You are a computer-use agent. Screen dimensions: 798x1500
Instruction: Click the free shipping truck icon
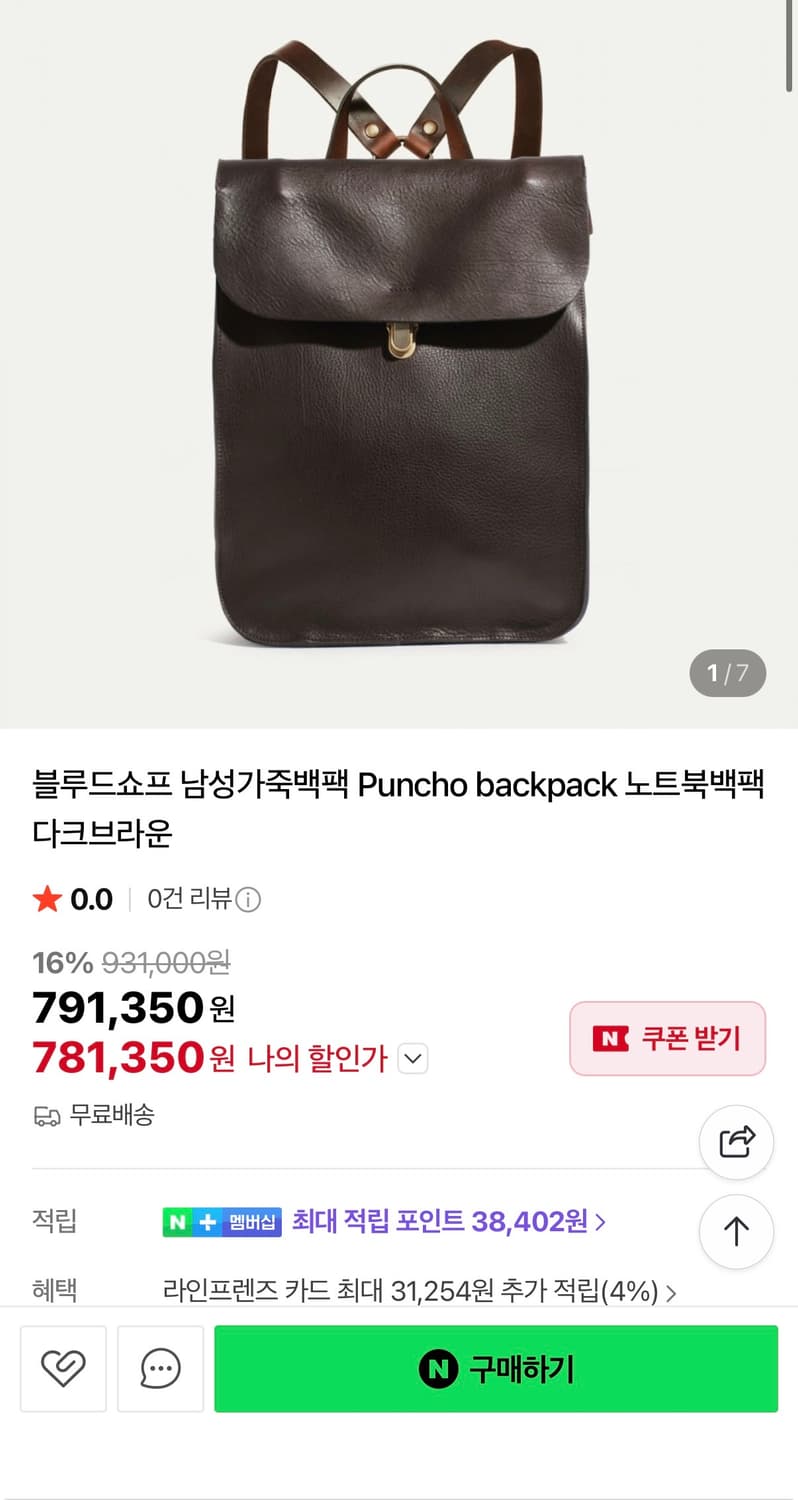(45, 1115)
